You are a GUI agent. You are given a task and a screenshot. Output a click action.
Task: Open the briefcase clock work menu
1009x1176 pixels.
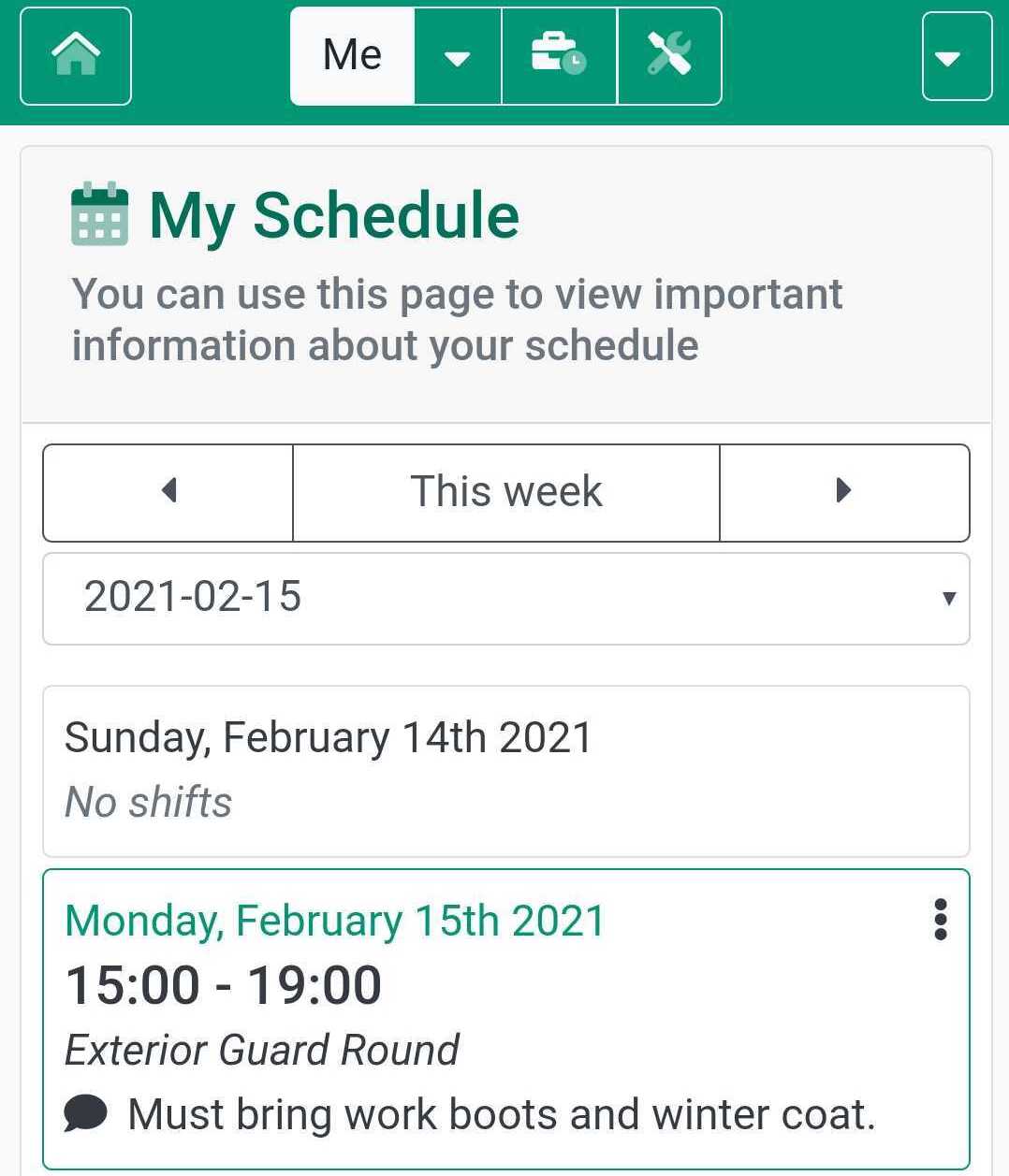[559, 56]
